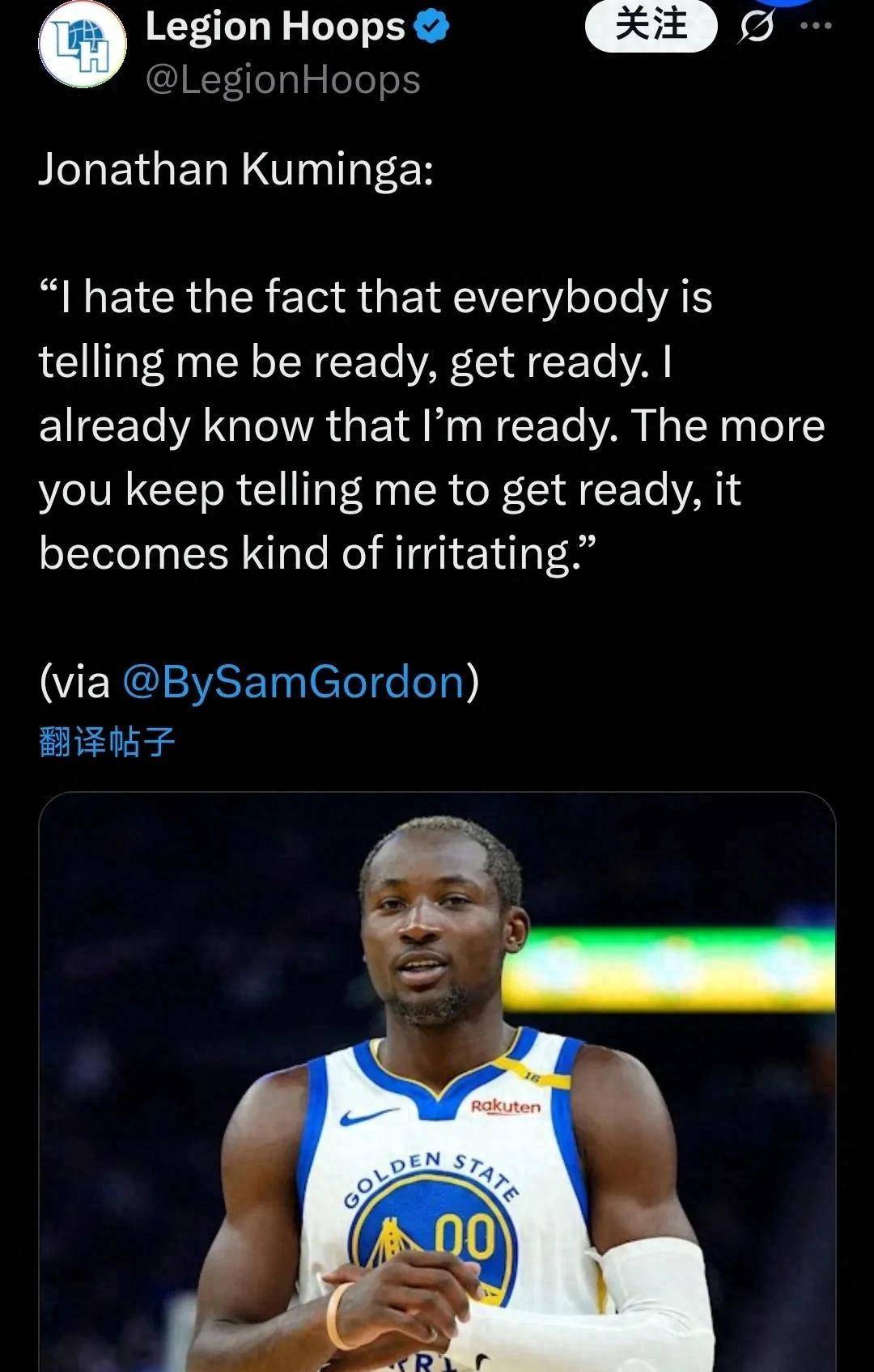Open the Legion Hoops profile picture

pyautogui.click(x=82, y=46)
